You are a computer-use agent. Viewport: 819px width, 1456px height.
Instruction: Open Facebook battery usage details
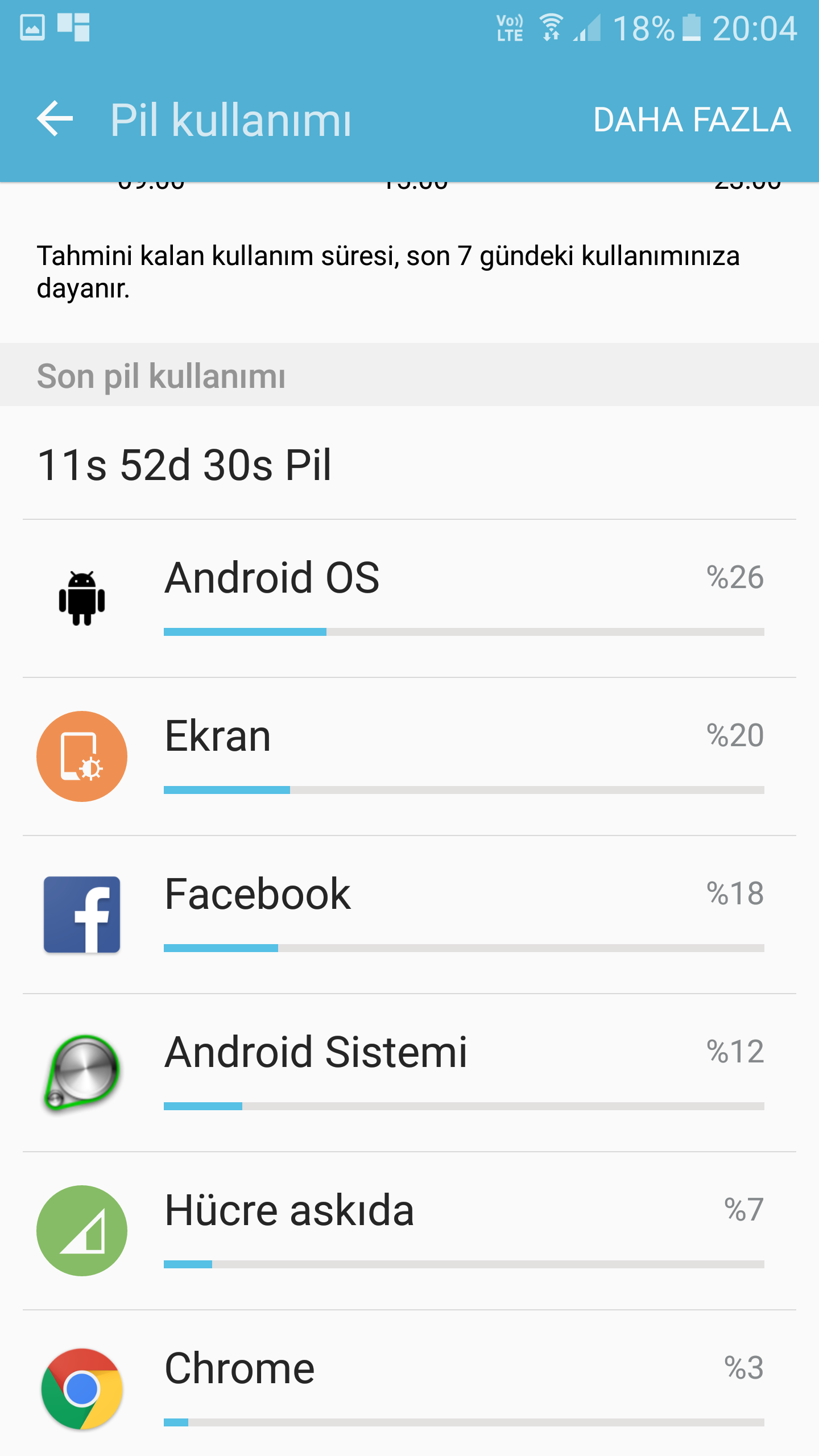(x=409, y=915)
